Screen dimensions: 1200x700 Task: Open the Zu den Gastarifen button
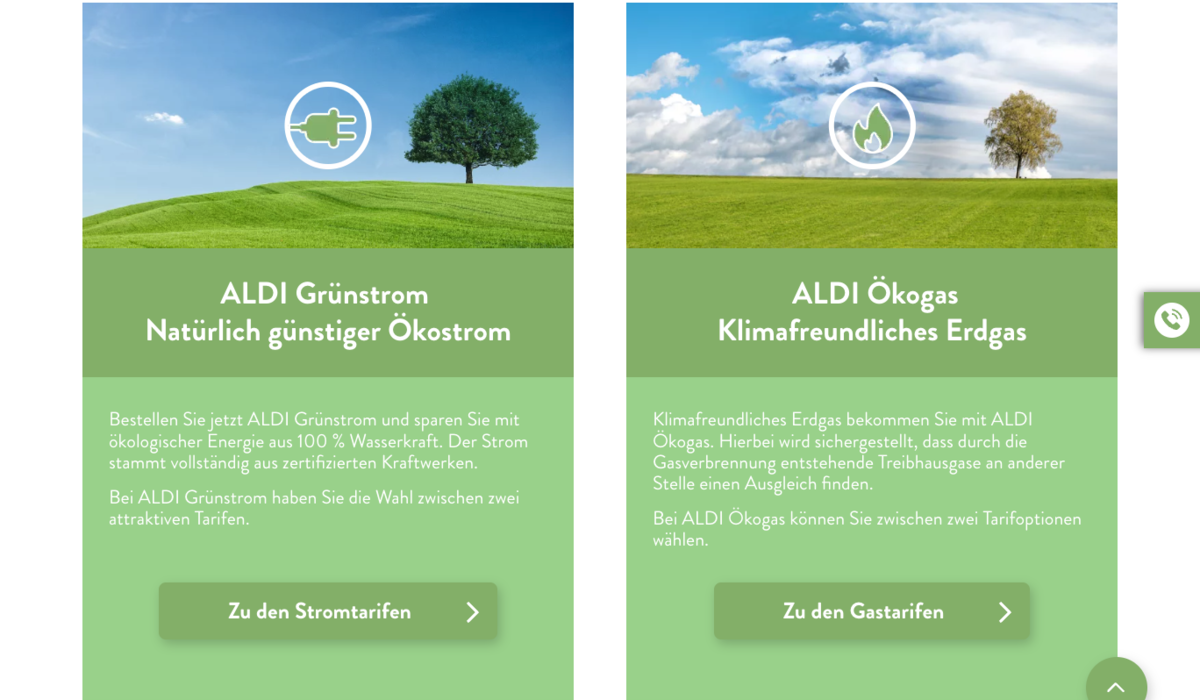click(x=871, y=611)
